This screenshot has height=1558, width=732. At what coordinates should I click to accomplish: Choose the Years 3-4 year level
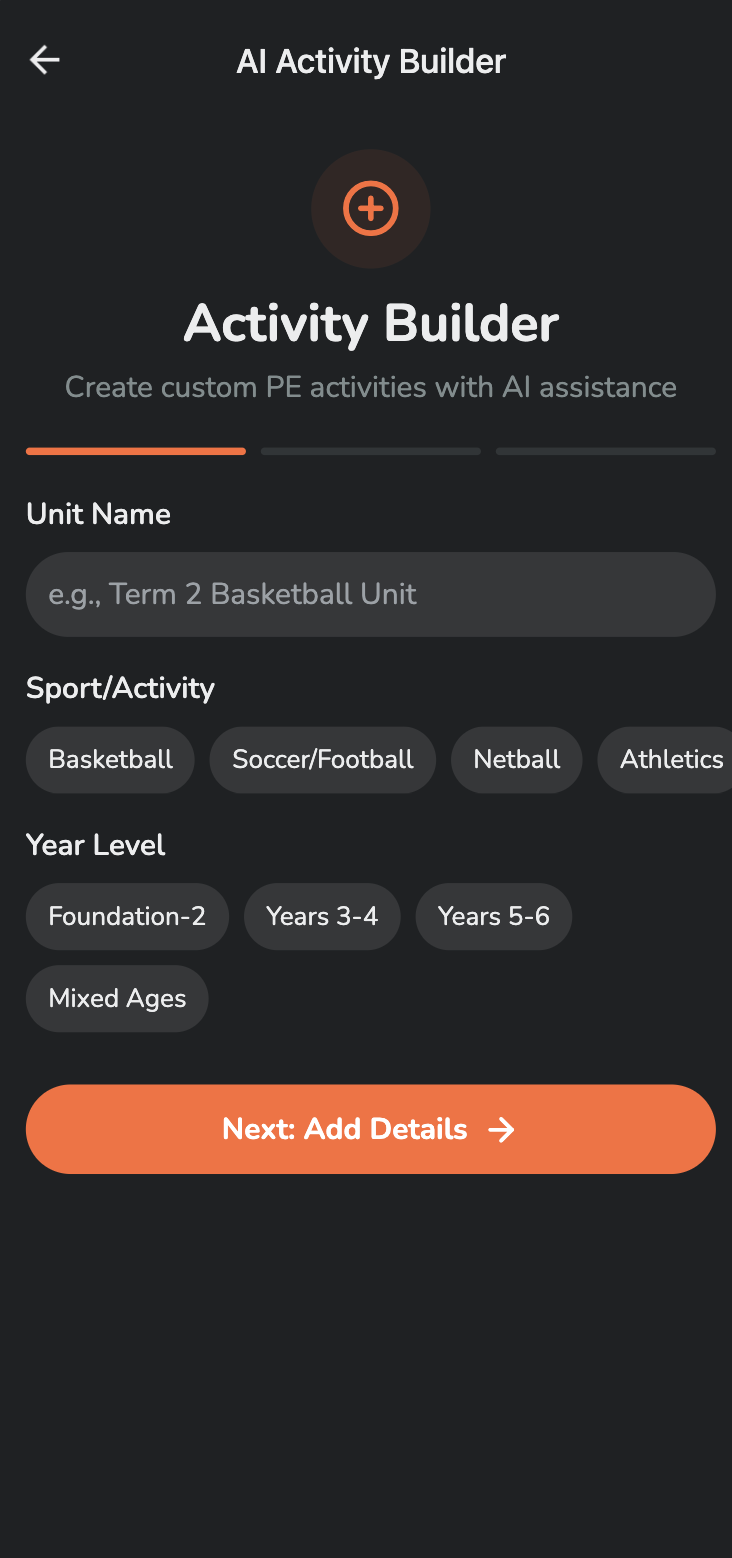(x=322, y=916)
